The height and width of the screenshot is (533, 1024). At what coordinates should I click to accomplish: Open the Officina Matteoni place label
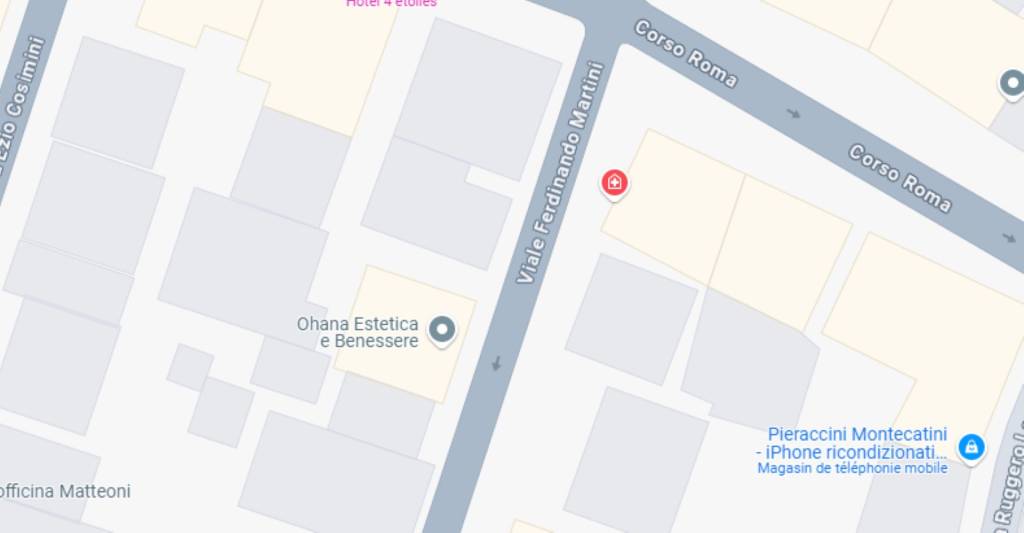click(x=66, y=491)
